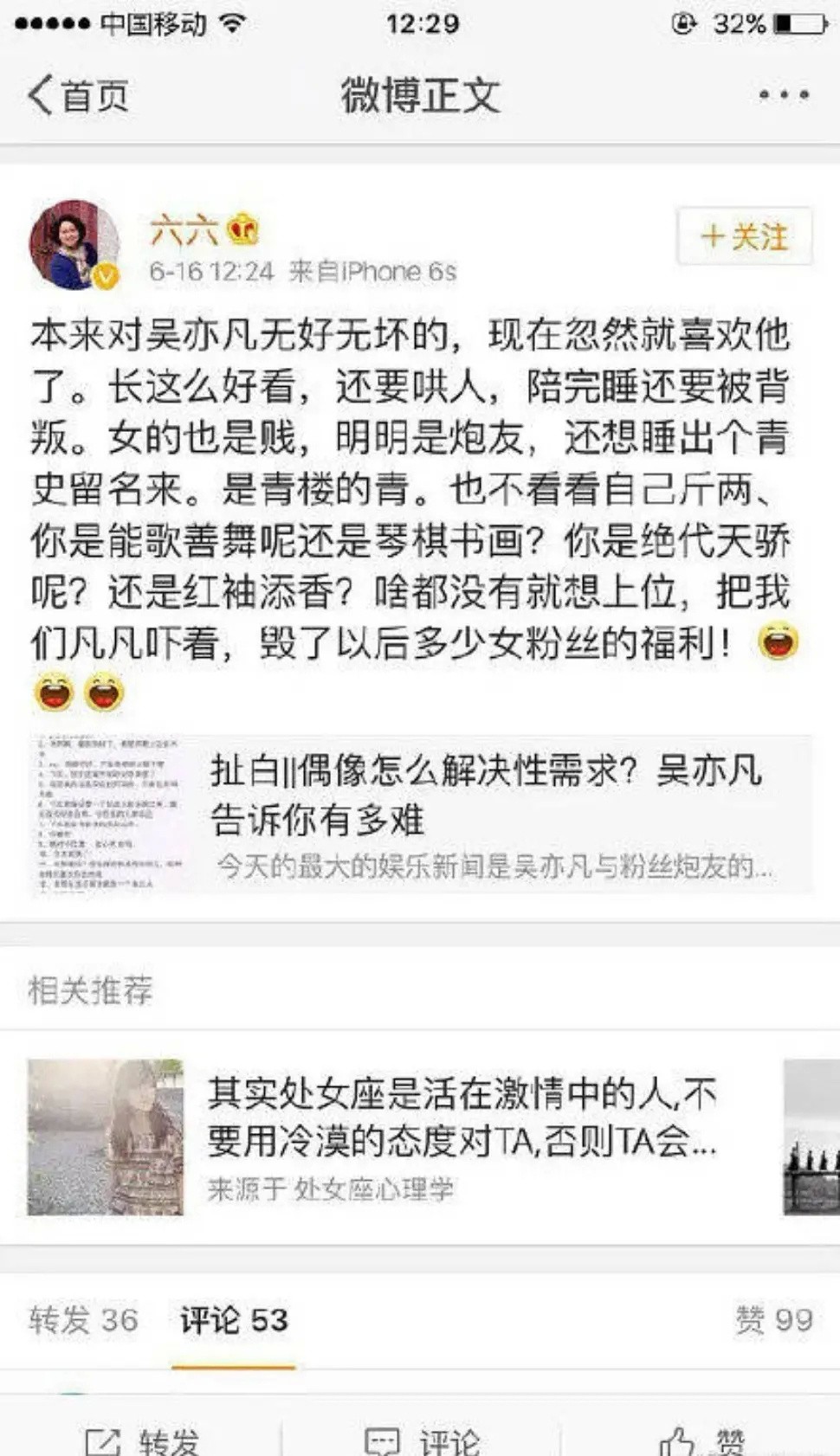Screen dimensions: 840x1456
Task: View the 赞 99 likes list
Action: pos(773,1320)
